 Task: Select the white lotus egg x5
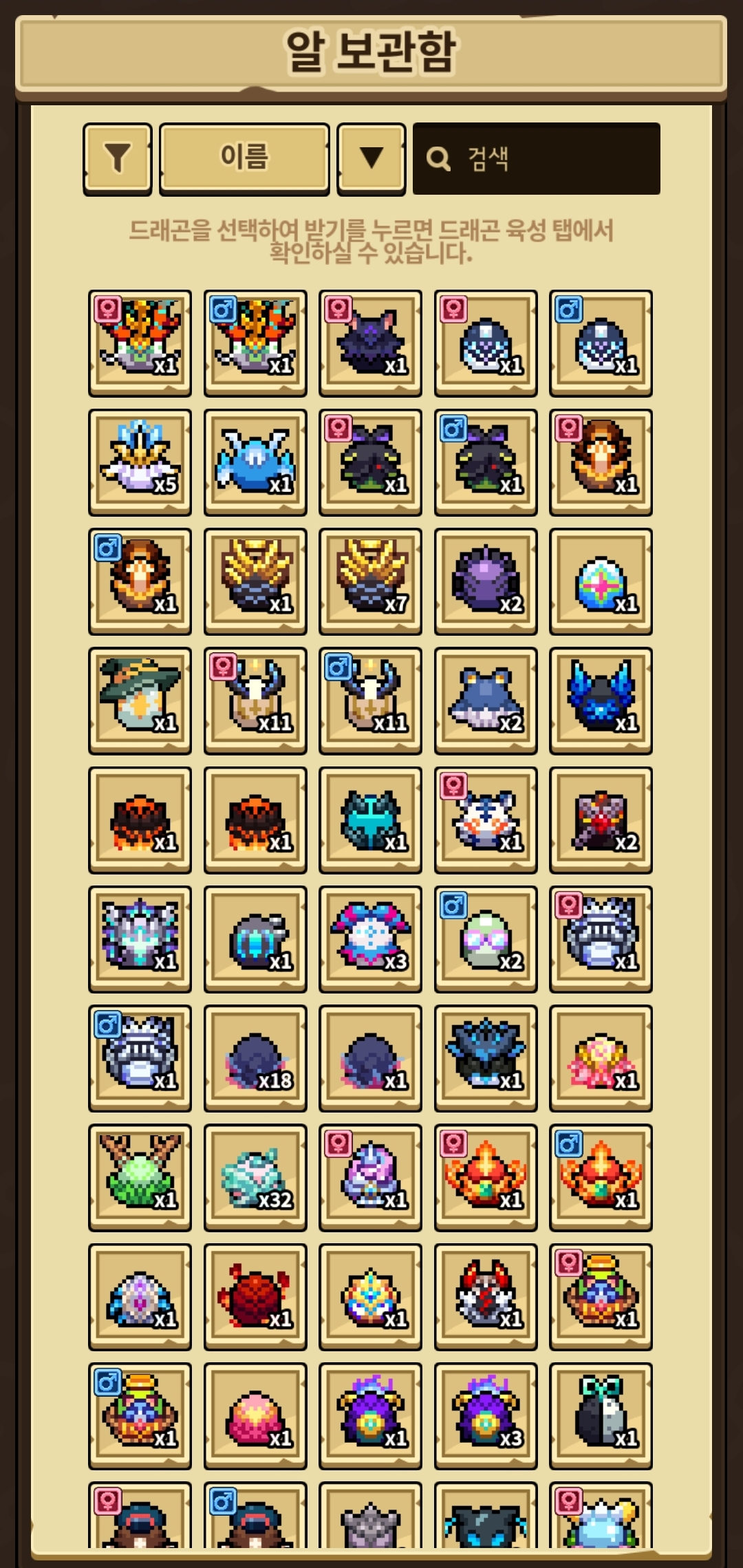pyautogui.click(x=140, y=462)
